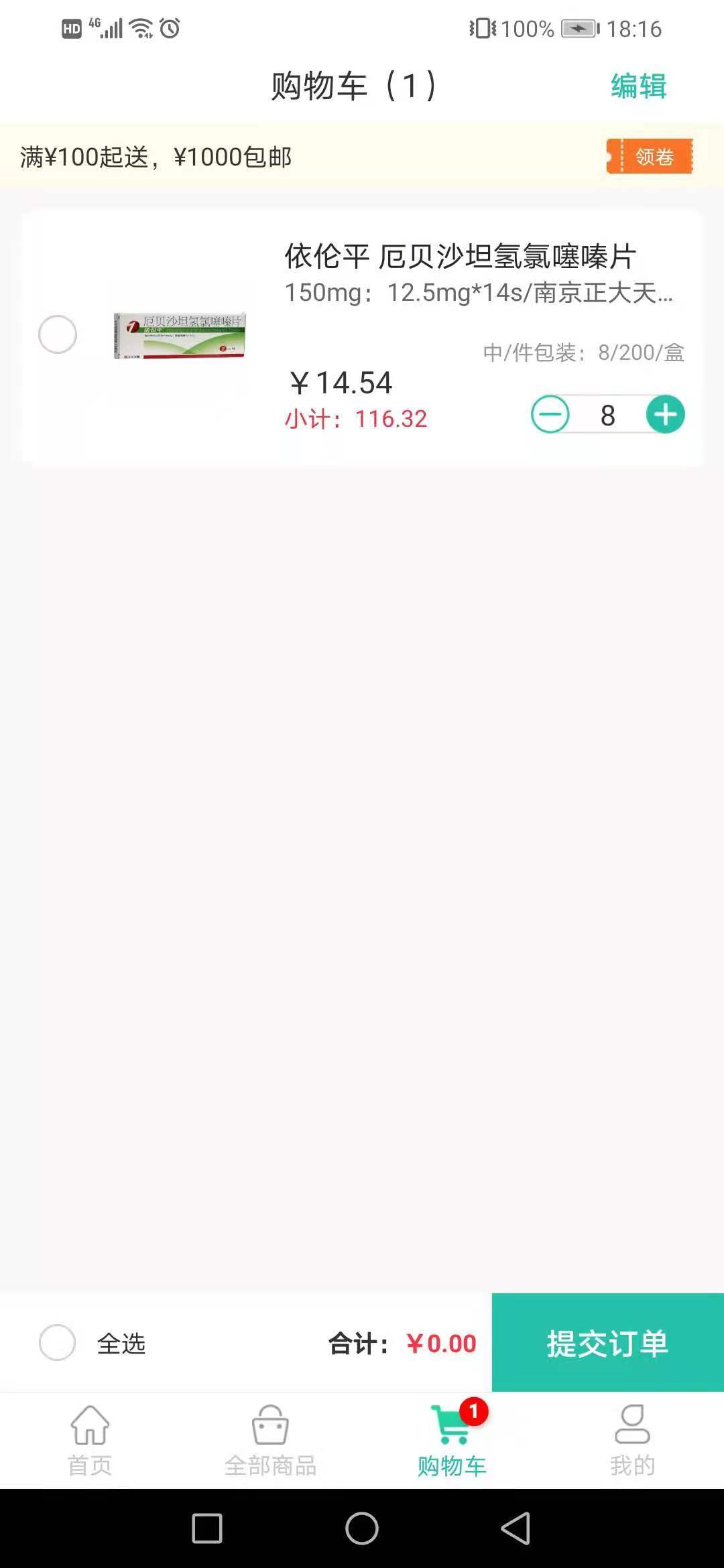
Task: Edit the quantity field showing 8
Action: click(607, 415)
